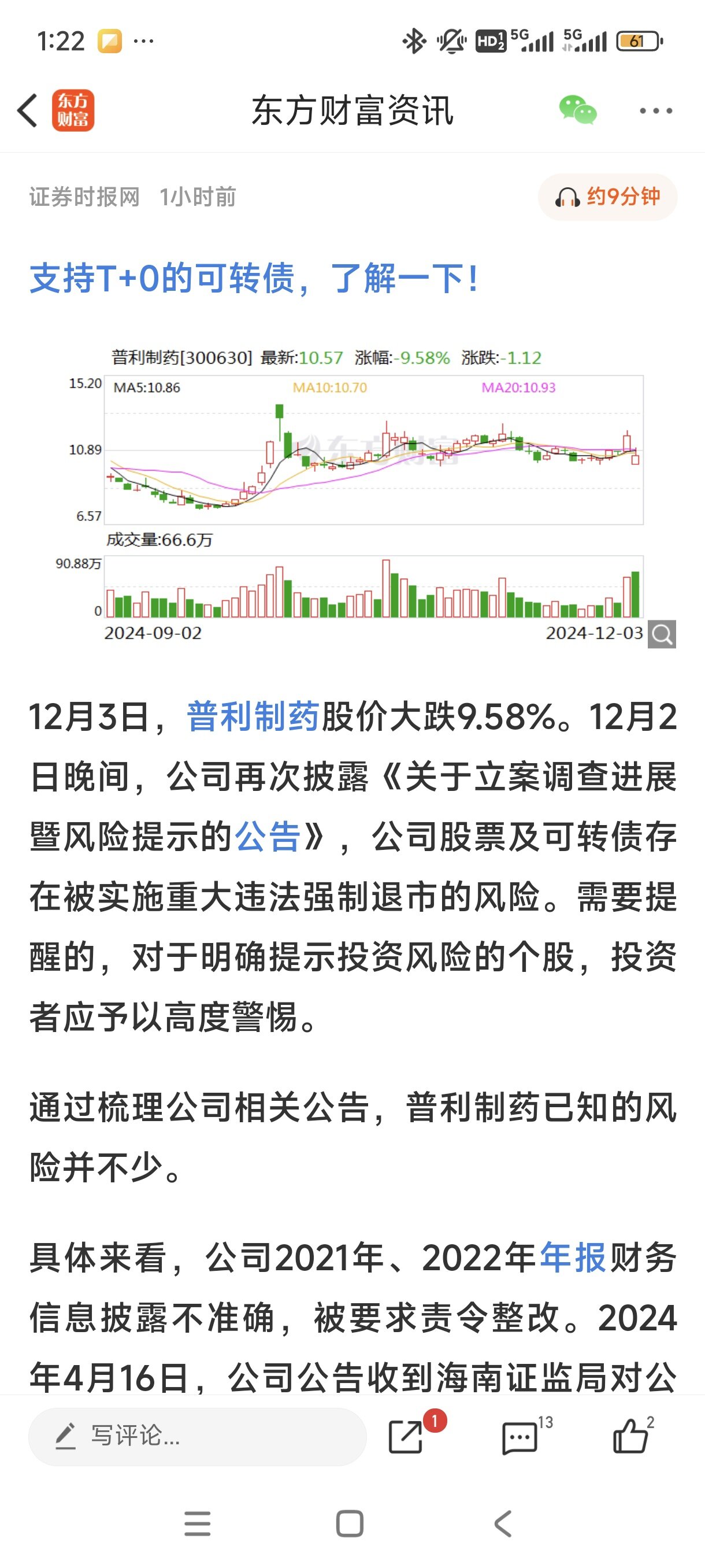The width and height of the screenshot is (705, 1568).
Task: Open the 年报 link
Action: click(573, 1258)
